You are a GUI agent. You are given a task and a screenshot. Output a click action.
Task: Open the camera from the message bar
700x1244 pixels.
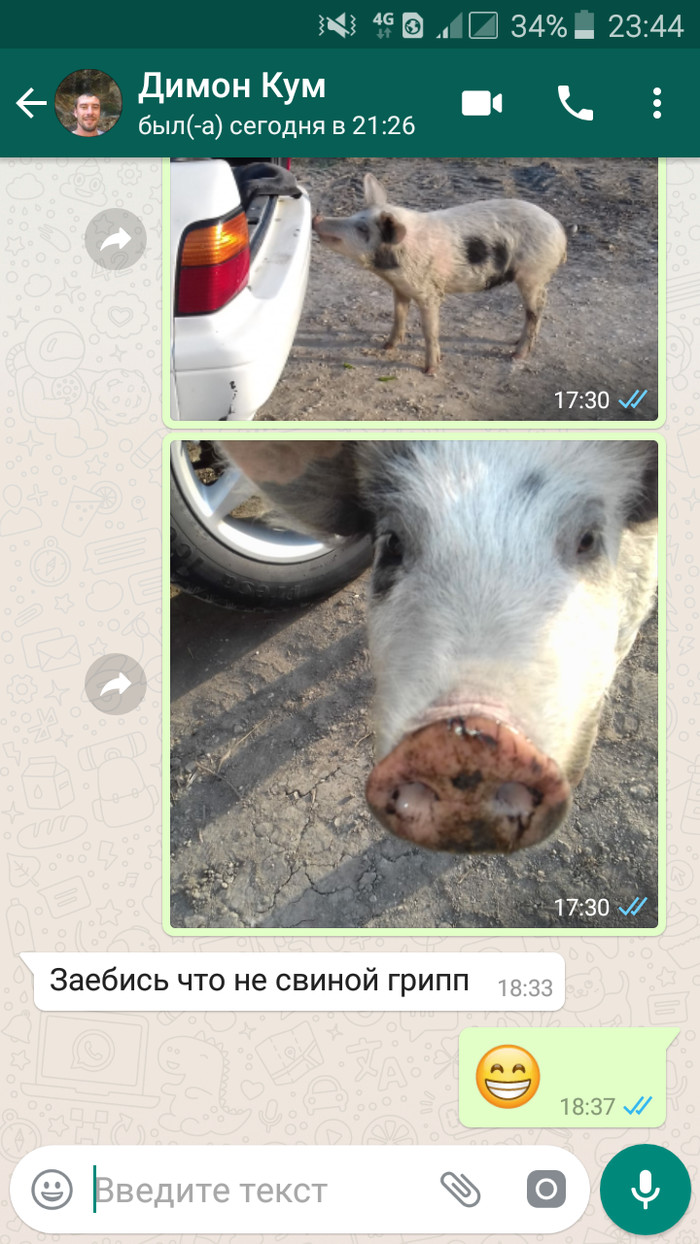click(x=546, y=1189)
